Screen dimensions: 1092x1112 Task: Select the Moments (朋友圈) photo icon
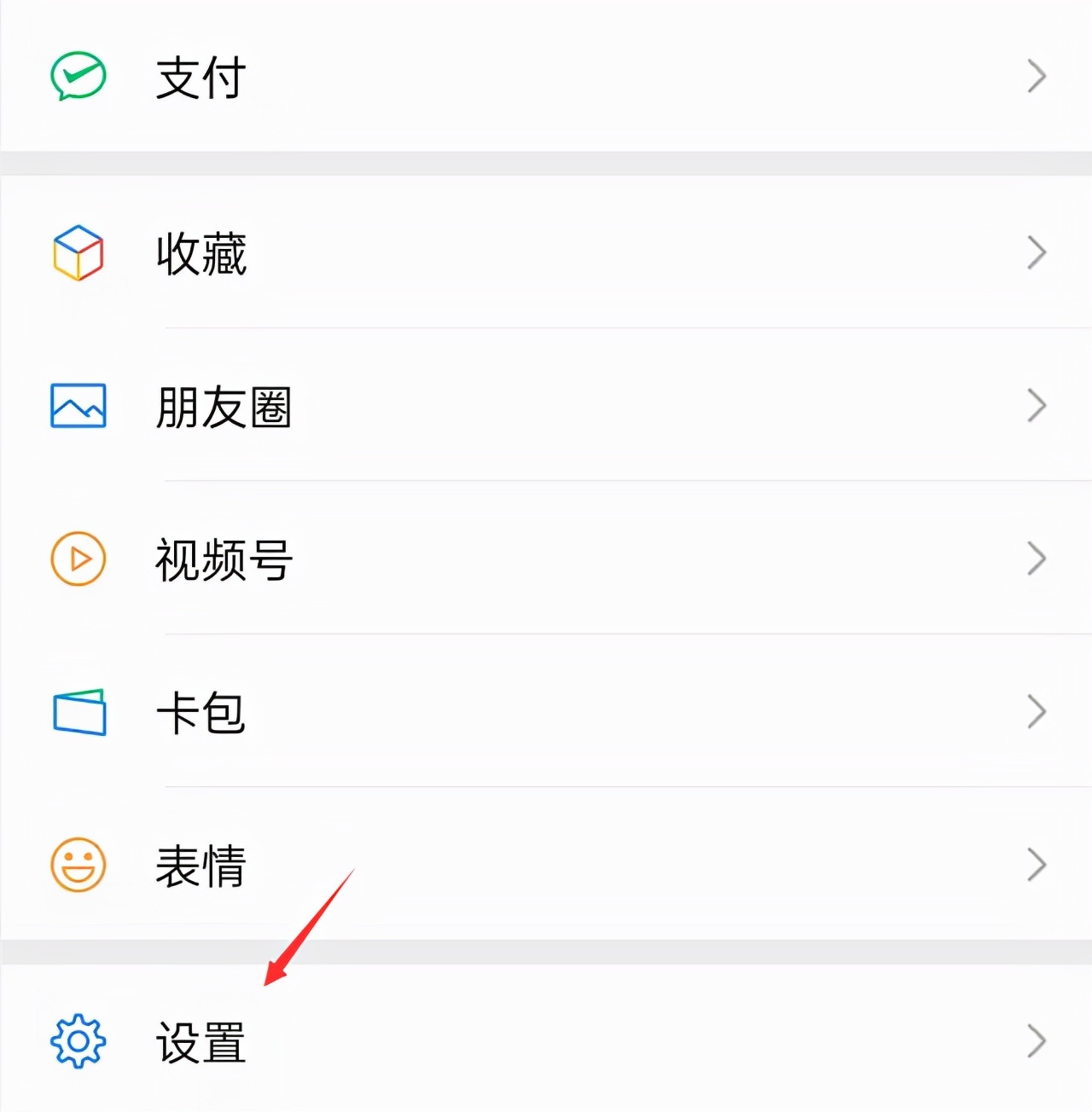[78, 408]
